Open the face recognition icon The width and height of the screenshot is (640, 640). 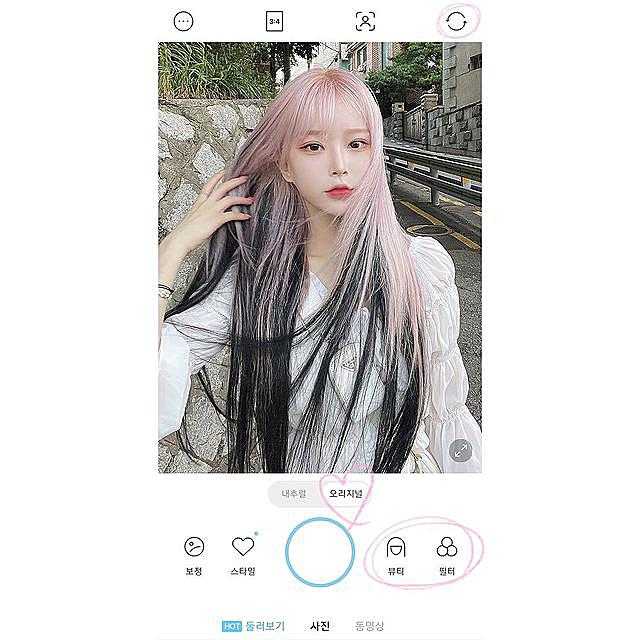366,21
